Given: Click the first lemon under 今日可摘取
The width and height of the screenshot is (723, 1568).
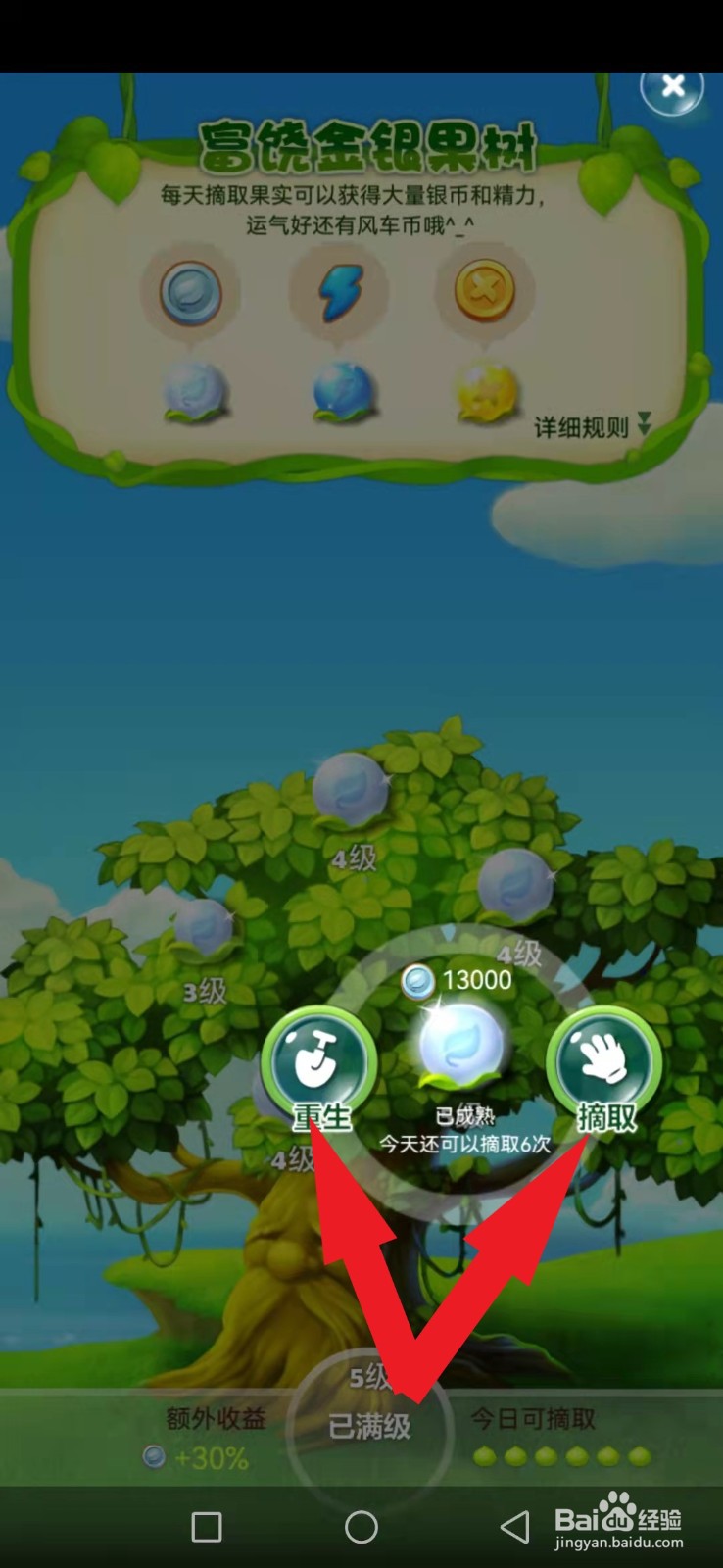Looking at the screenshot, I should [485, 1458].
